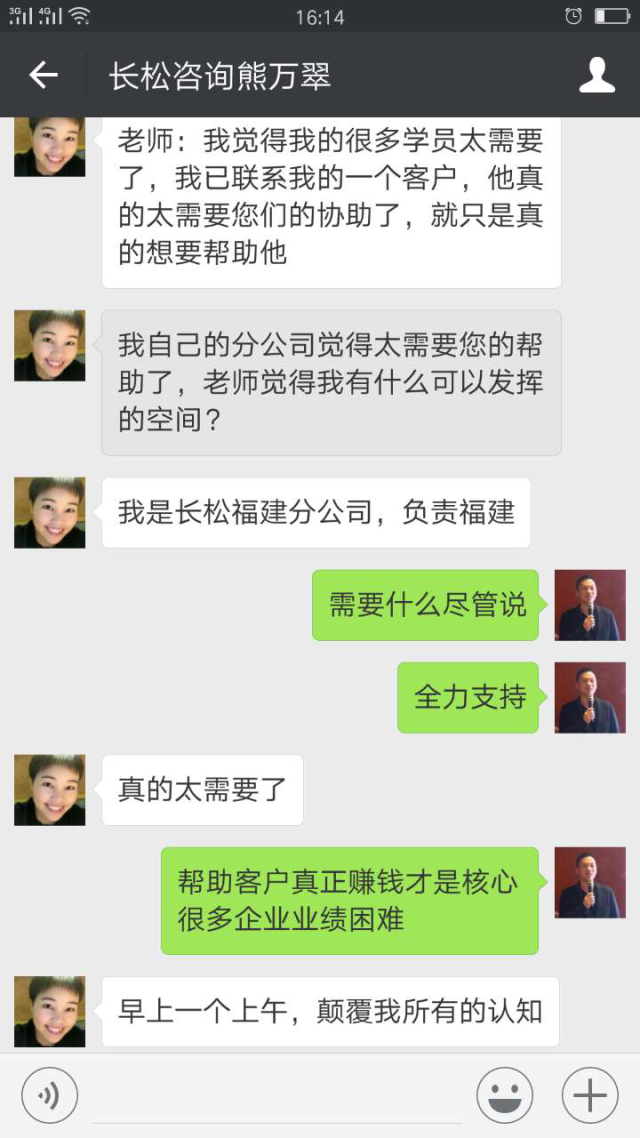Open the emoji picker
The width and height of the screenshot is (640, 1138).
(x=504, y=1095)
